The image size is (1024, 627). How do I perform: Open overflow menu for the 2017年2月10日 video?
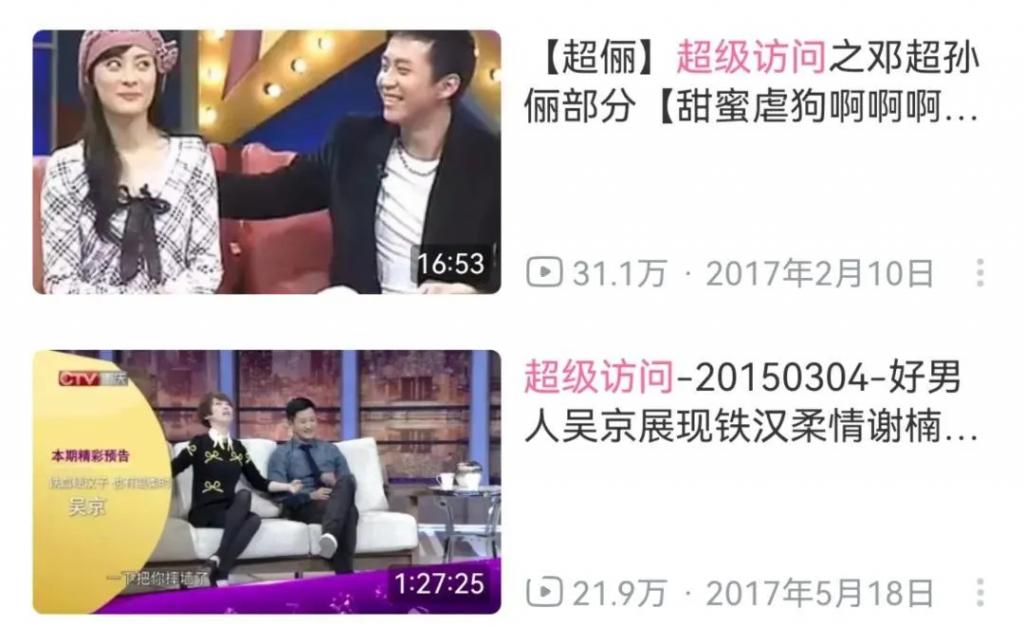[980, 273]
